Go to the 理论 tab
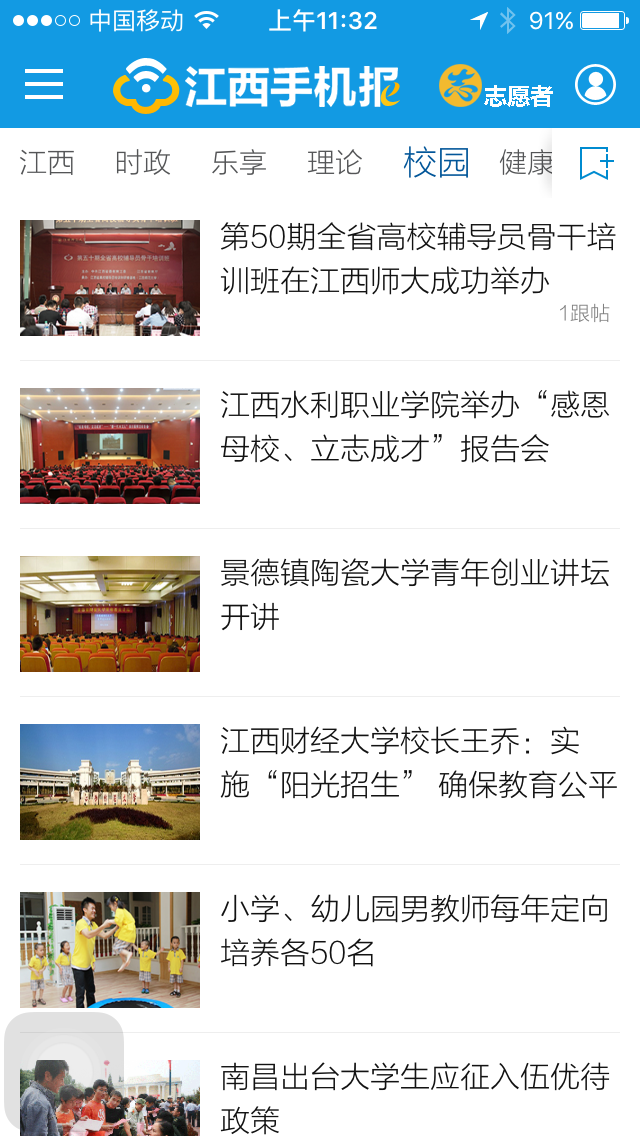Screen dimensions: 640x1136 [335, 163]
